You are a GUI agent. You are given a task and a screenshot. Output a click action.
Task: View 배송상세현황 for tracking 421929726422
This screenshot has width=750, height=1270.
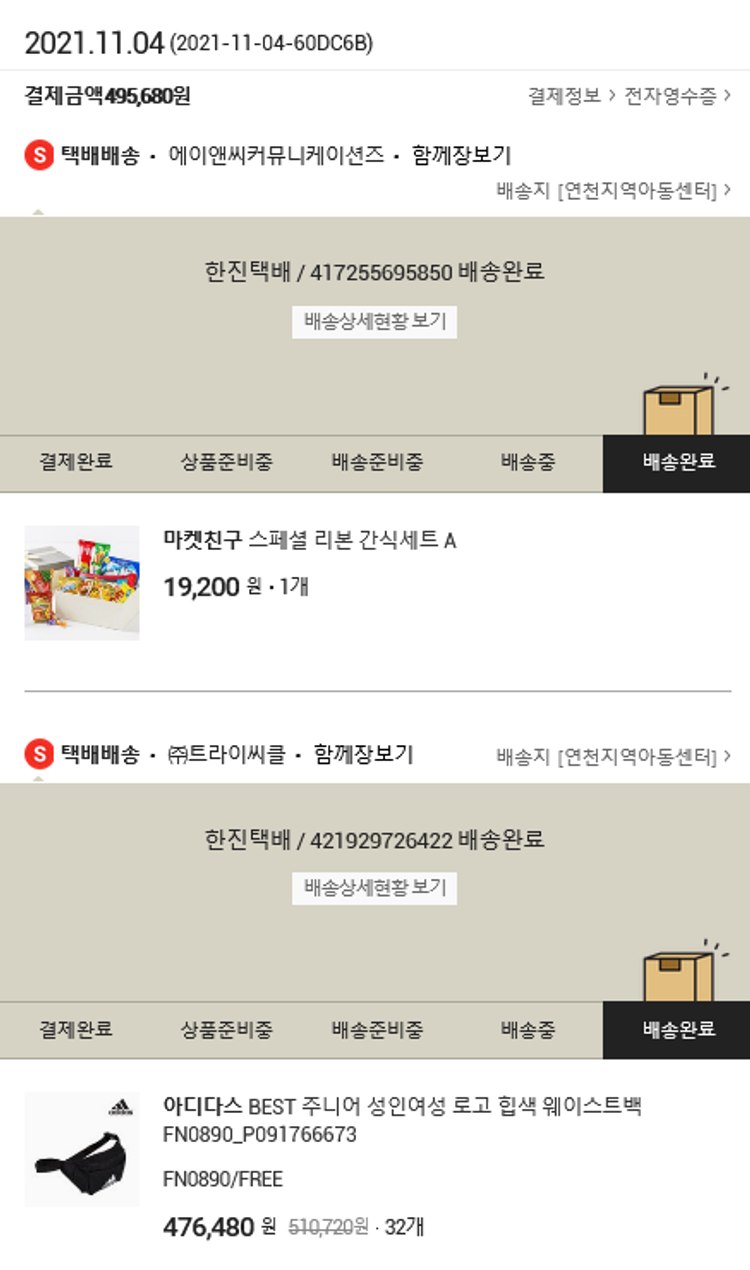click(x=375, y=888)
